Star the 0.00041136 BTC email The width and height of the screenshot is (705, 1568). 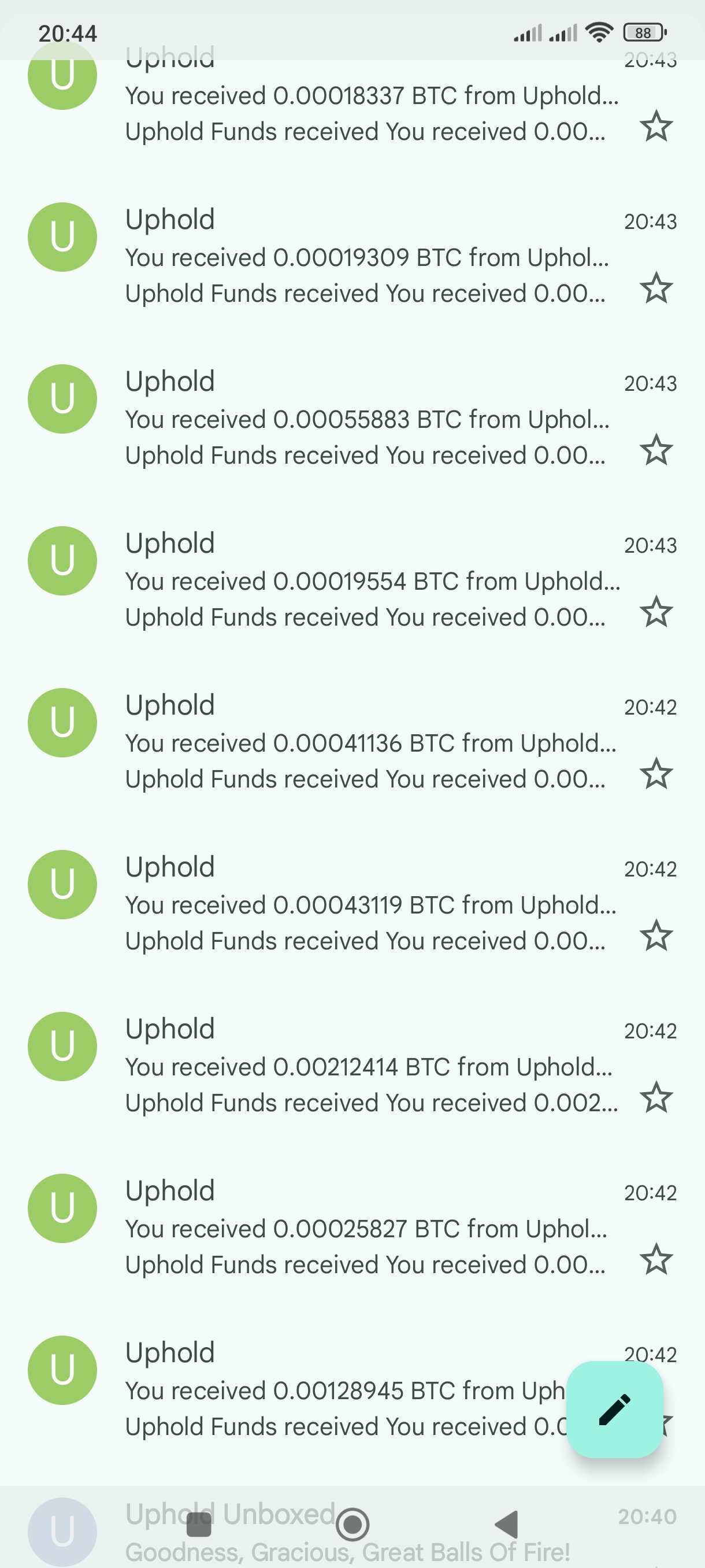tap(656, 774)
